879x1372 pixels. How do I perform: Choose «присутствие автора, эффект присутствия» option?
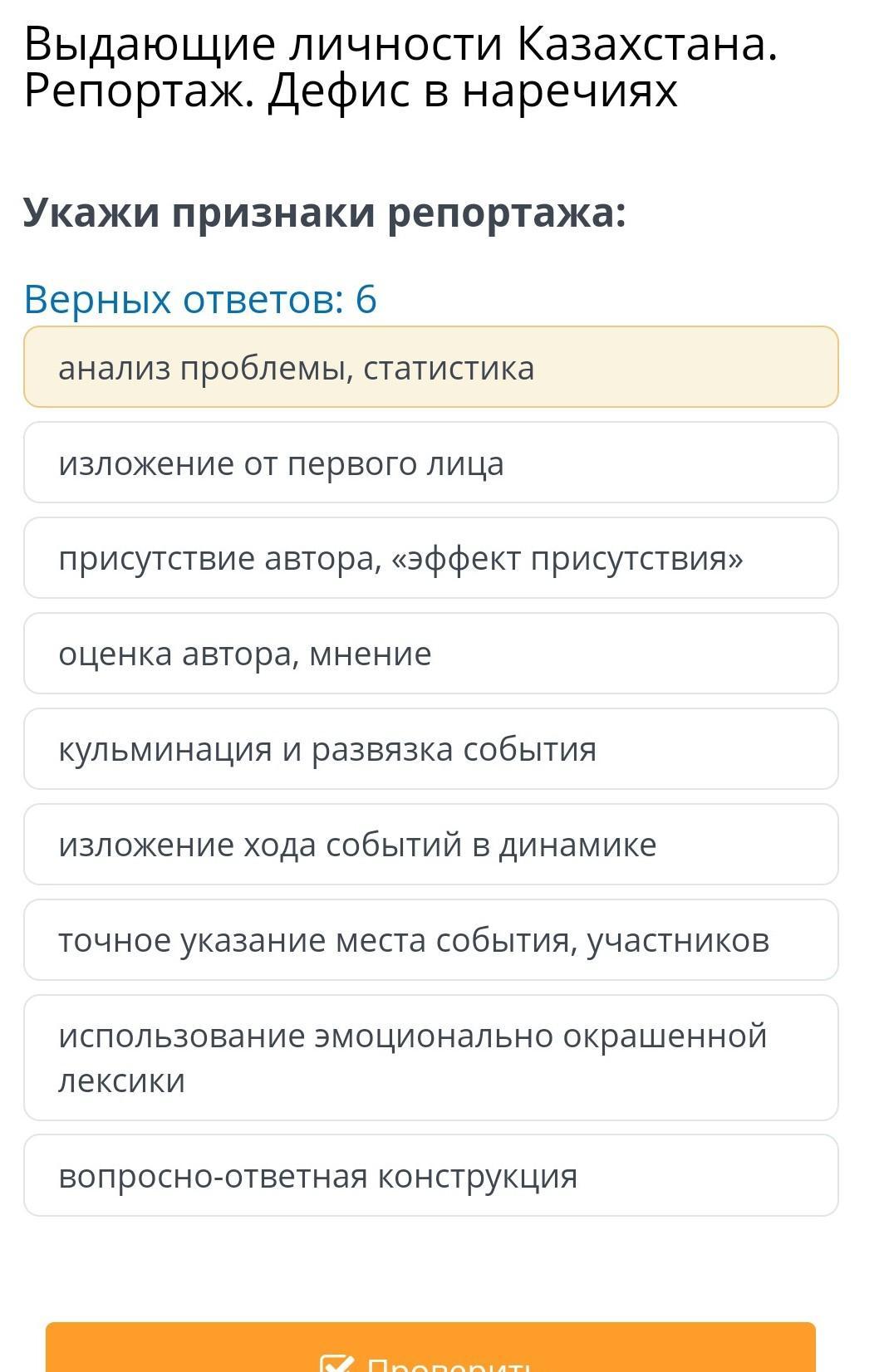pyautogui.click(x=431, y=558)
